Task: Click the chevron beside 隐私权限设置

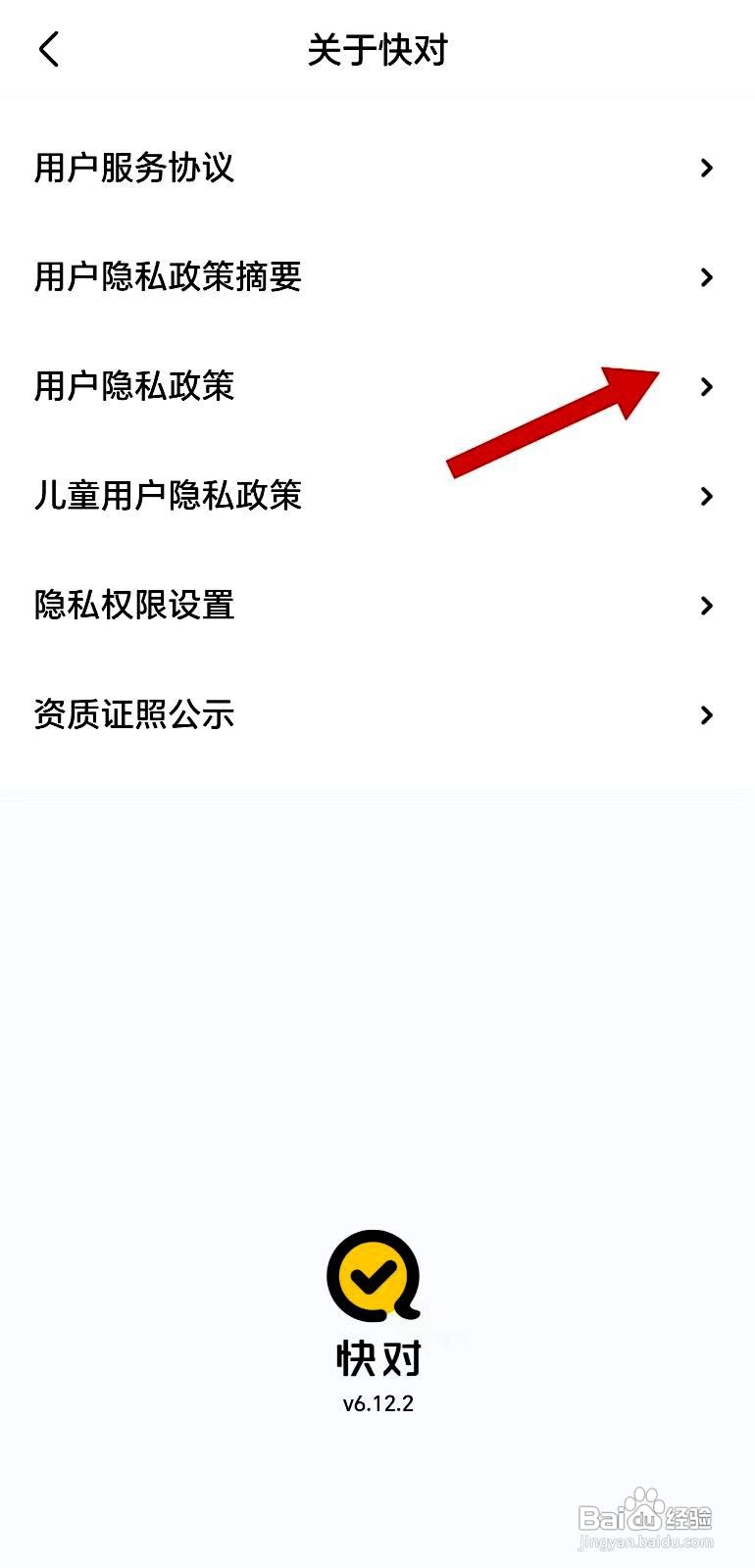Action: 705,606
